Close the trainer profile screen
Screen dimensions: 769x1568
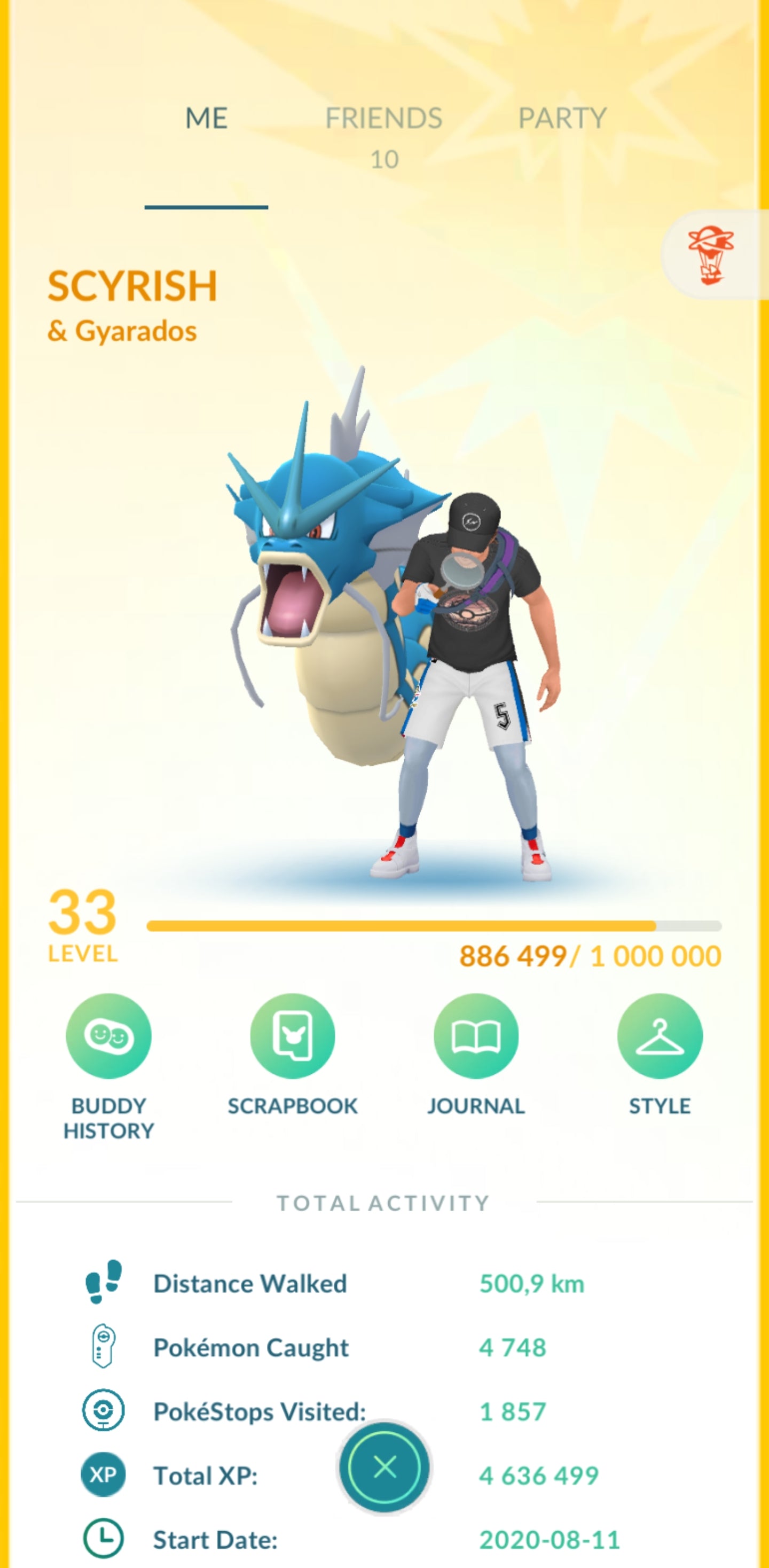[x=384, y=1467]
